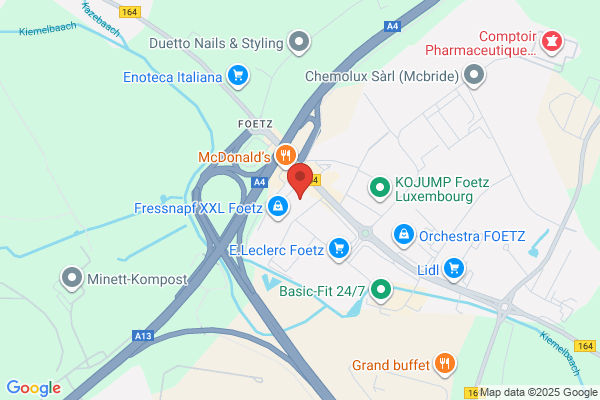Select the E.Leclerc Foetz marker
The width and height of the screenshot is (600, 400).
pos(339,249)
